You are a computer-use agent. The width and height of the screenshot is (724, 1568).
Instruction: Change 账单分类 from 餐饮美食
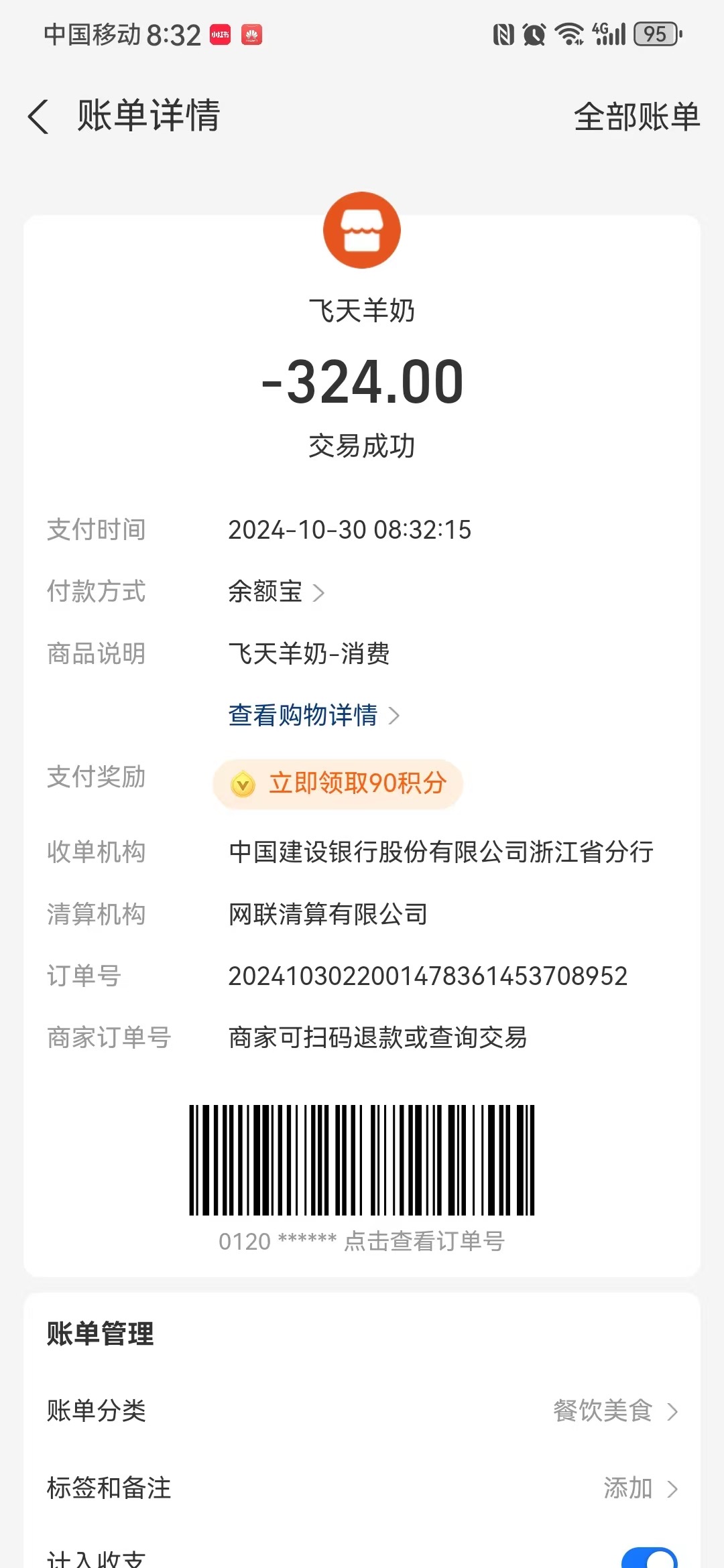point(614,1411)
